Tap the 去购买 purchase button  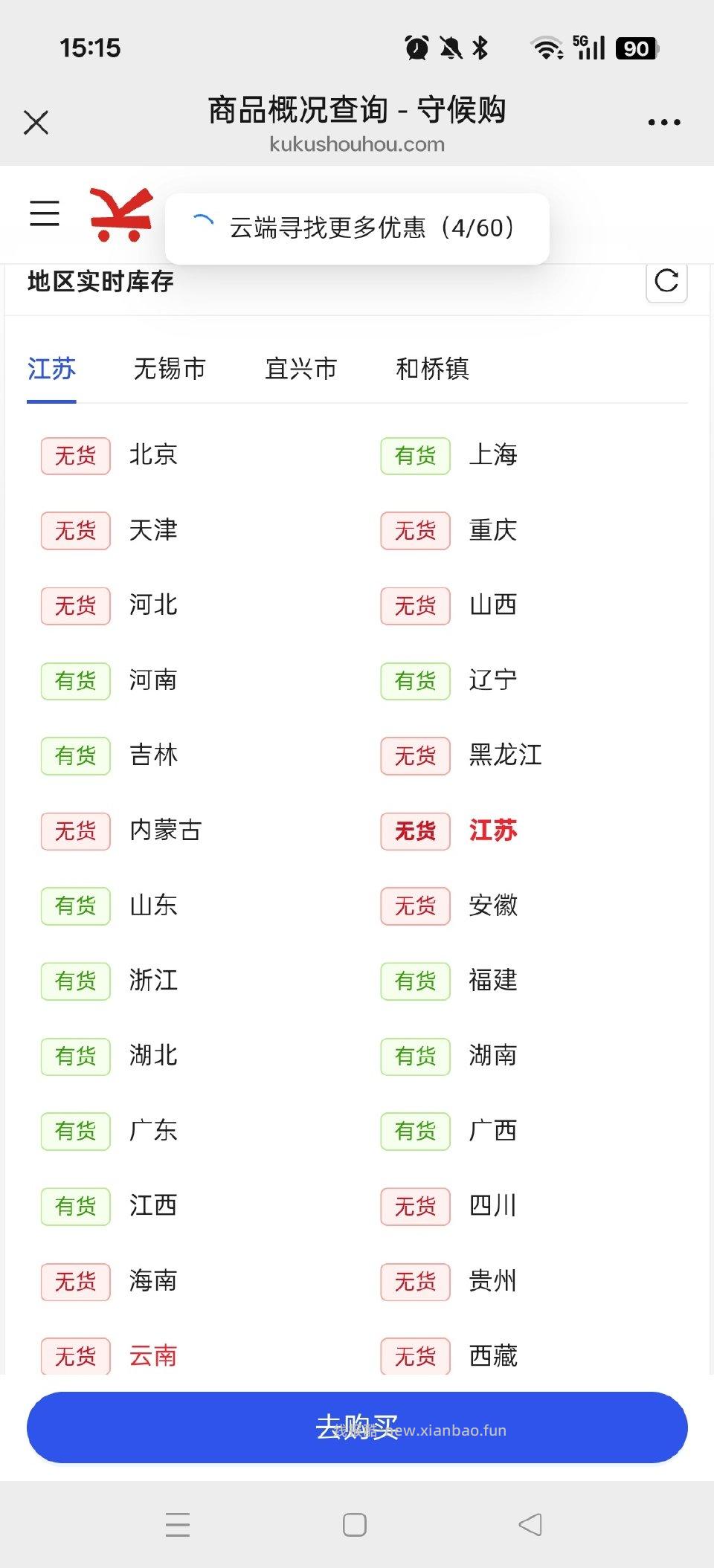point(357,1427)
